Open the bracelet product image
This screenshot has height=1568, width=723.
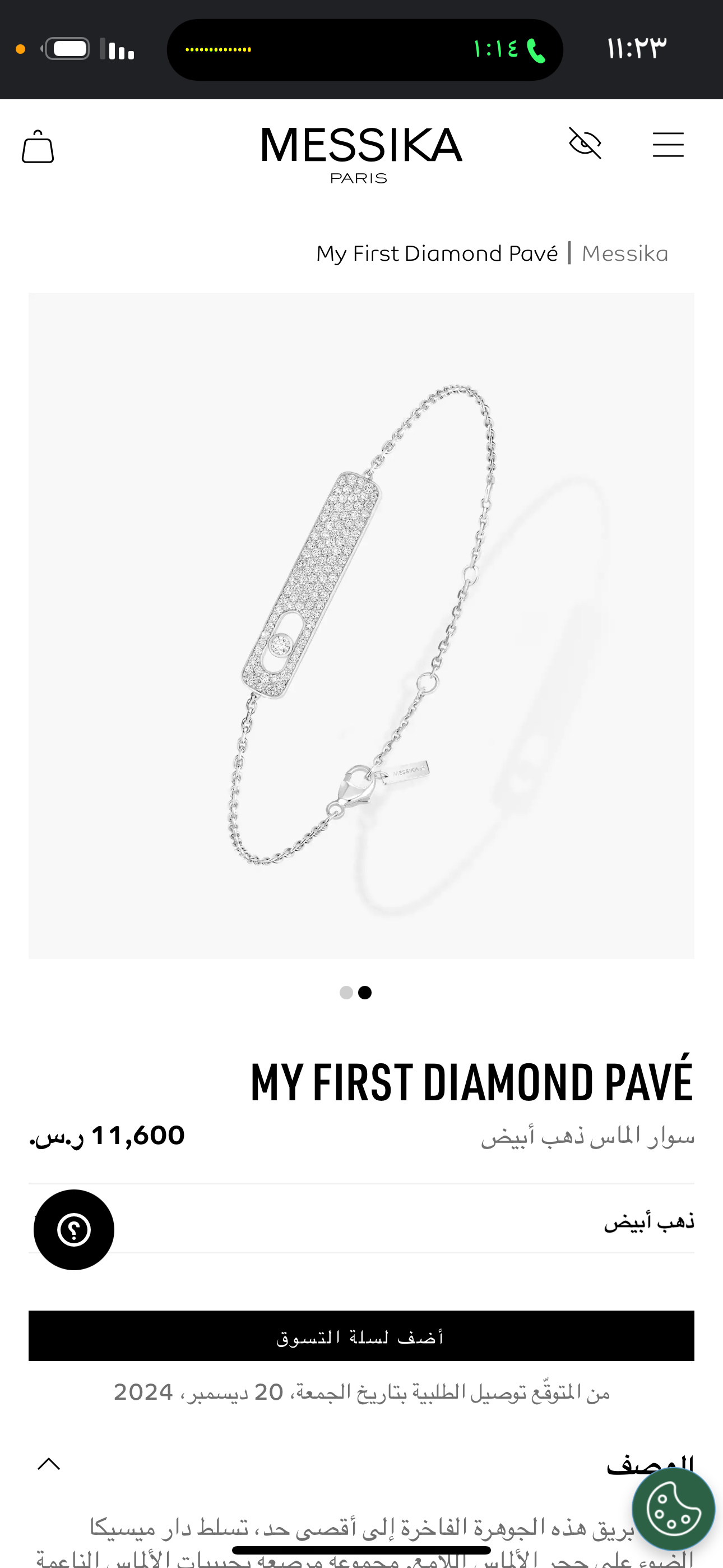tap(361, 625)
